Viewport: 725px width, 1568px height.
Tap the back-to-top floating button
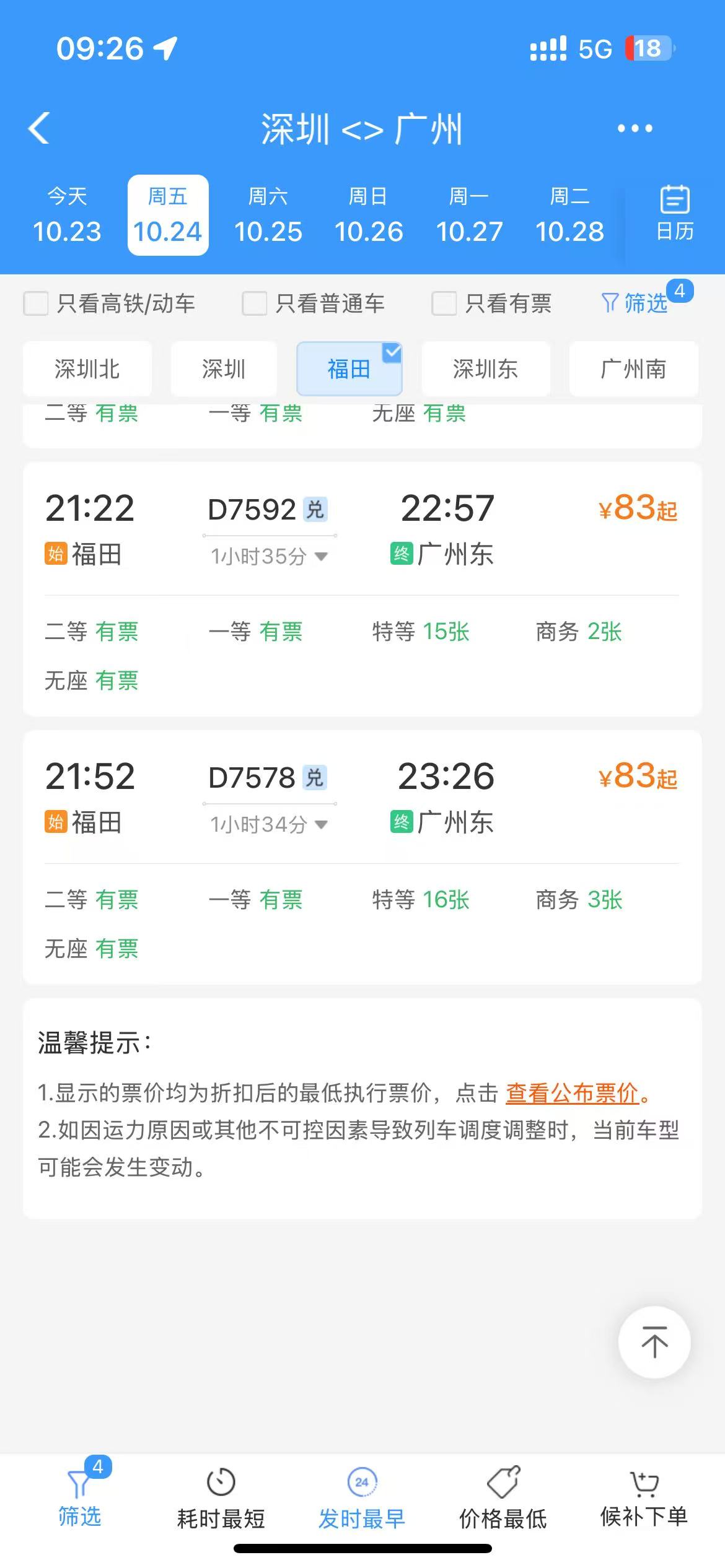coord(654,1341)
